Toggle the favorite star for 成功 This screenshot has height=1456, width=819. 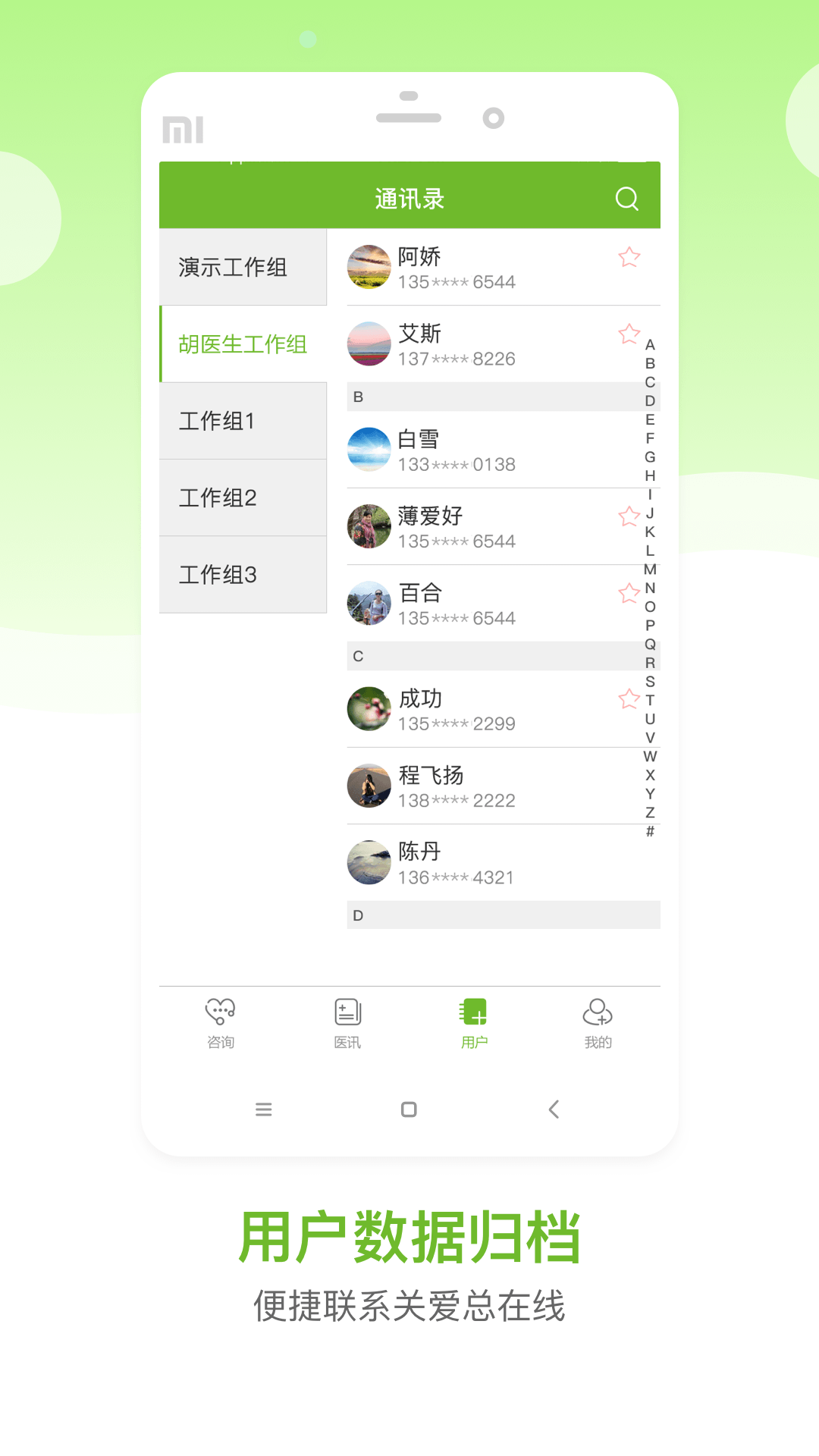629,699
